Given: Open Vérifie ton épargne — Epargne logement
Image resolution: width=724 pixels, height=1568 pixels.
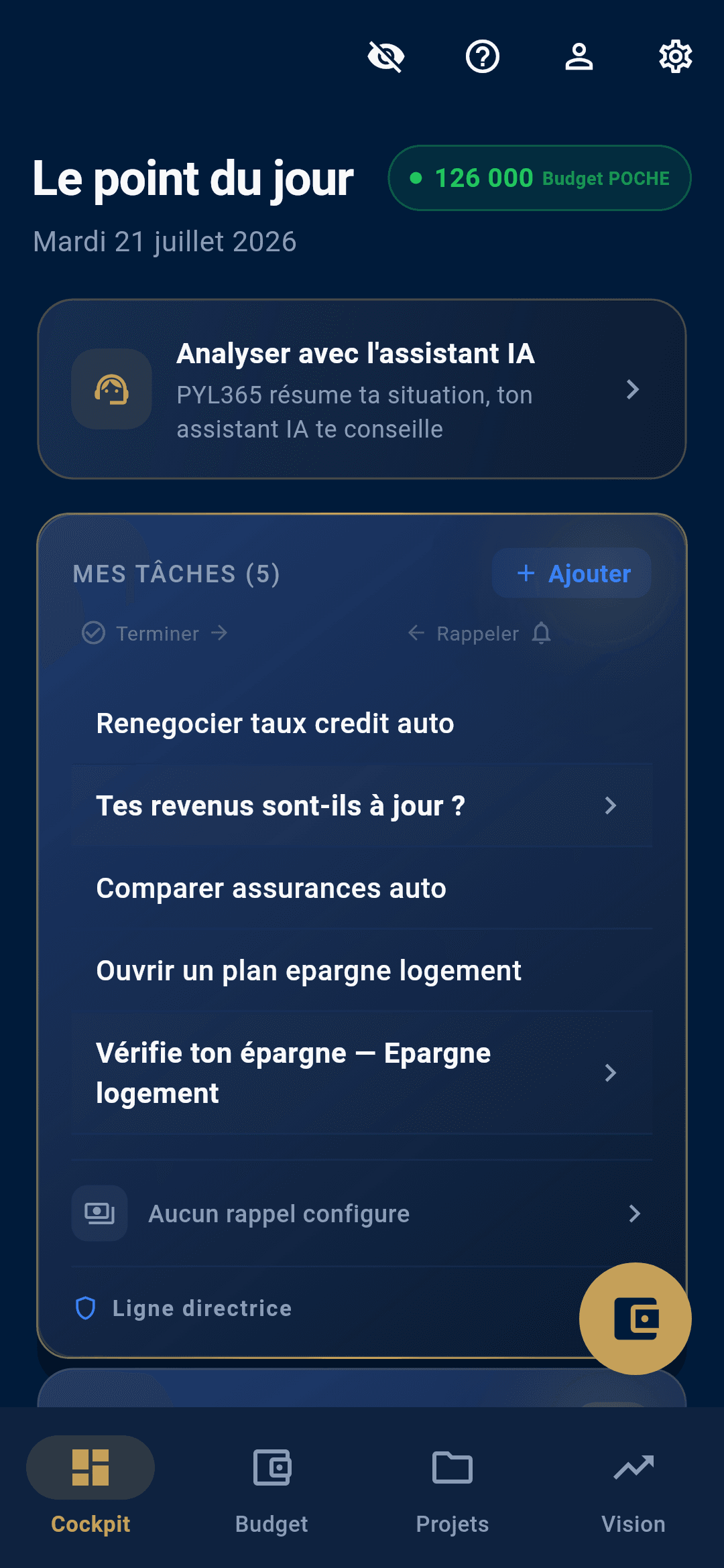Looking at the screenshot, I should click(x=362, y=1073).
